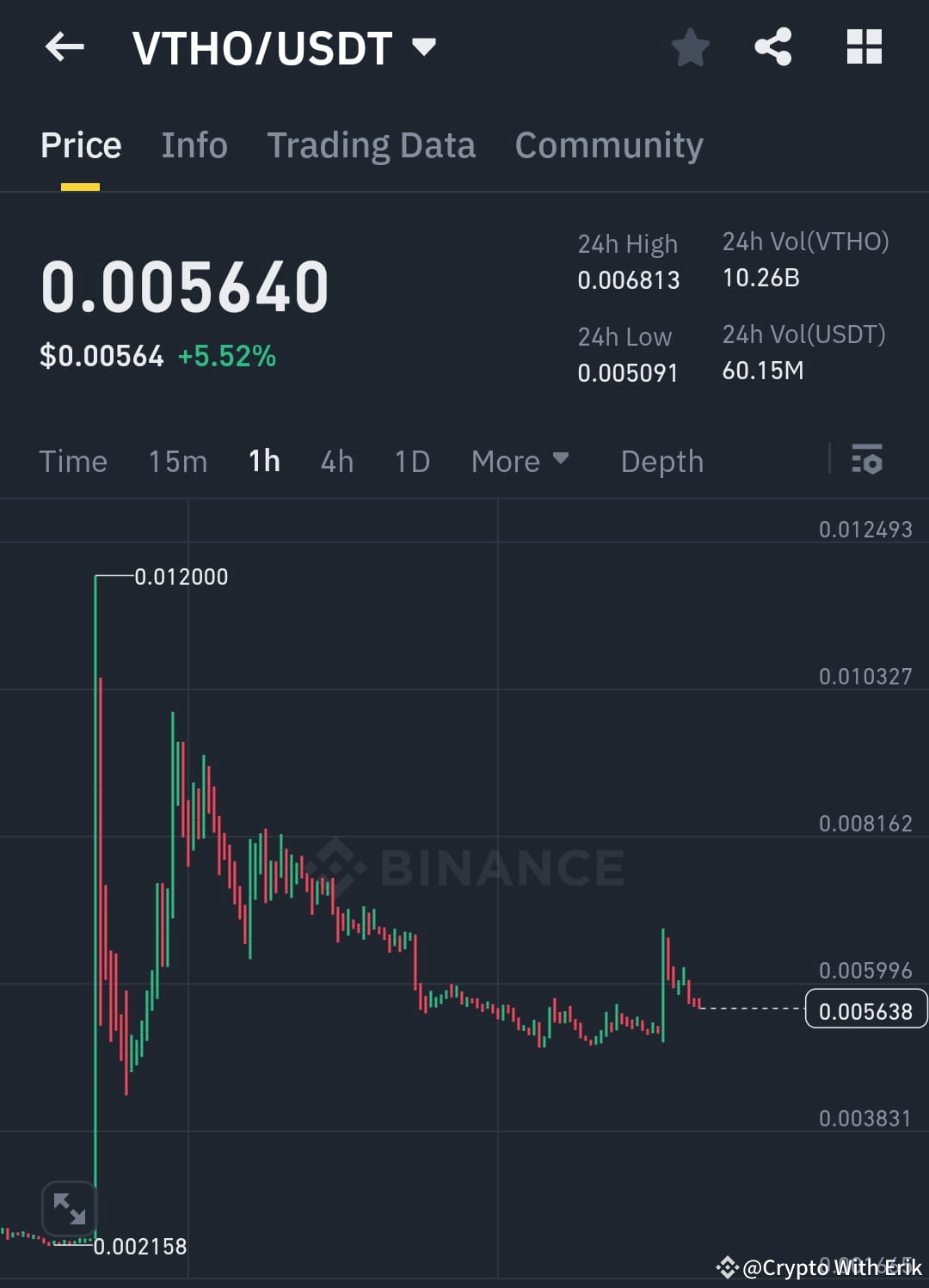Switch to the Trading Data tab

coord(372,144)
